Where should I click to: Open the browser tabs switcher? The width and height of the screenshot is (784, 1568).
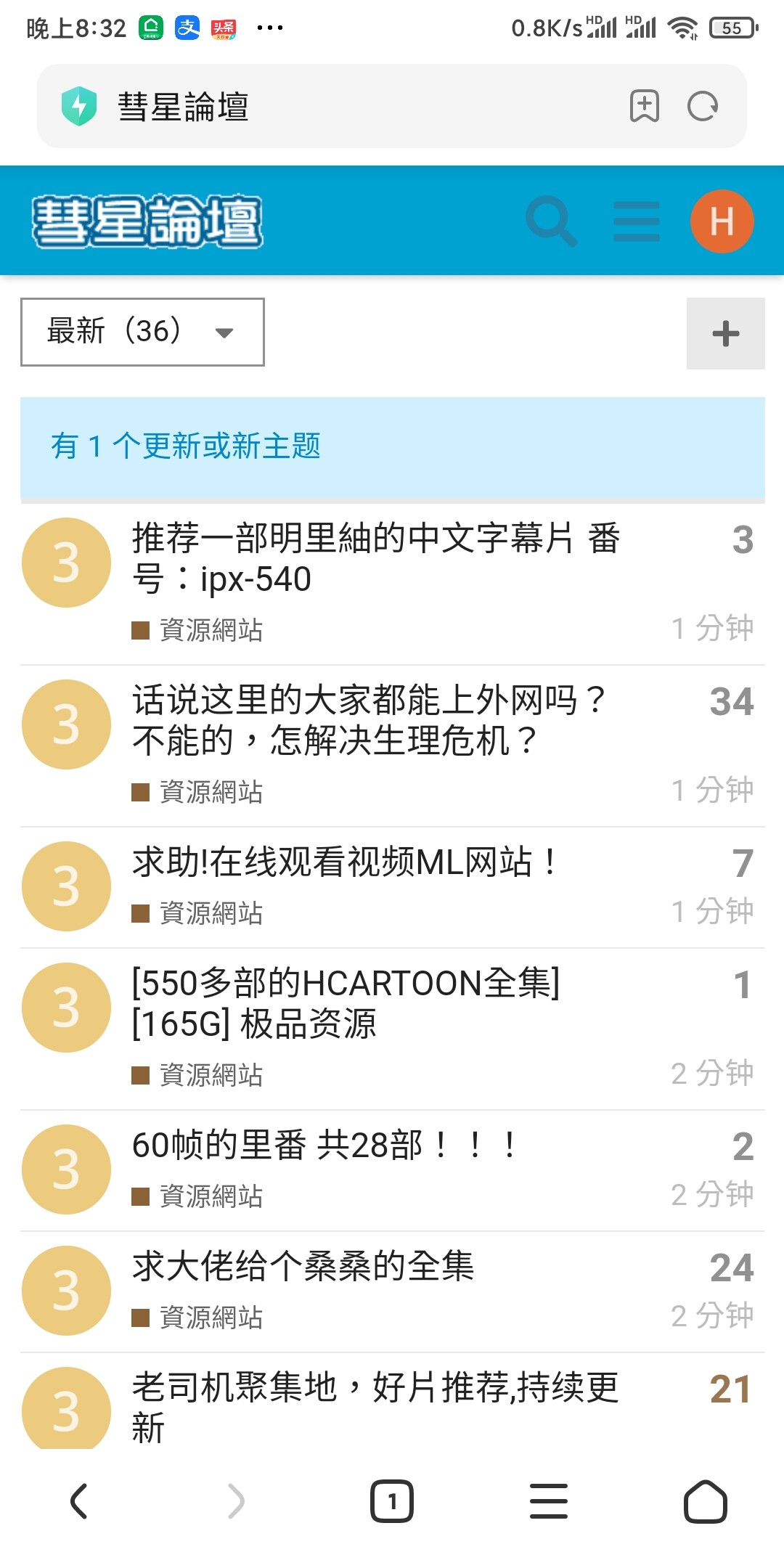(392, 1501)
